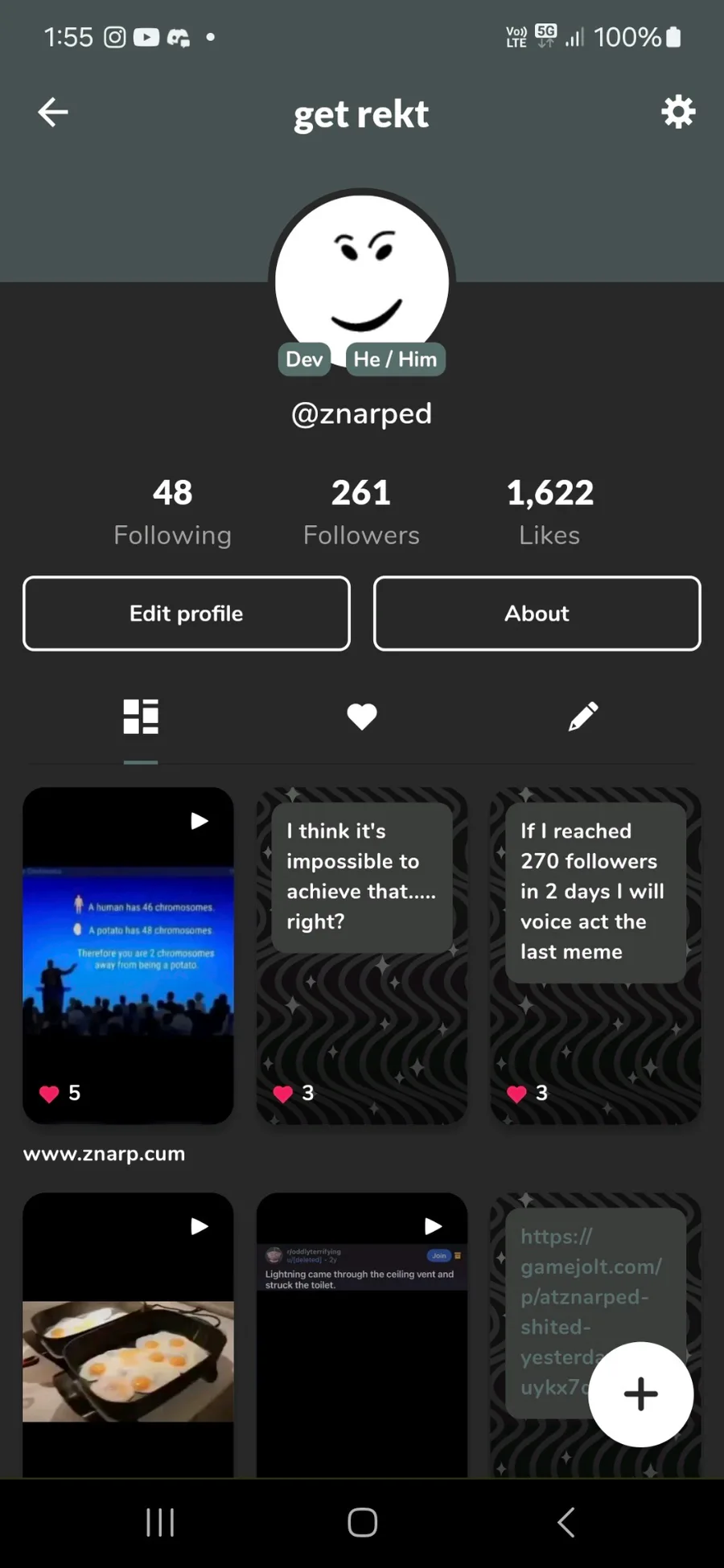The width and height of the screenshot is (724, 1568).
Task: Tap the Edit profile button
Action: pyautogui.click(x=187, y=614)
